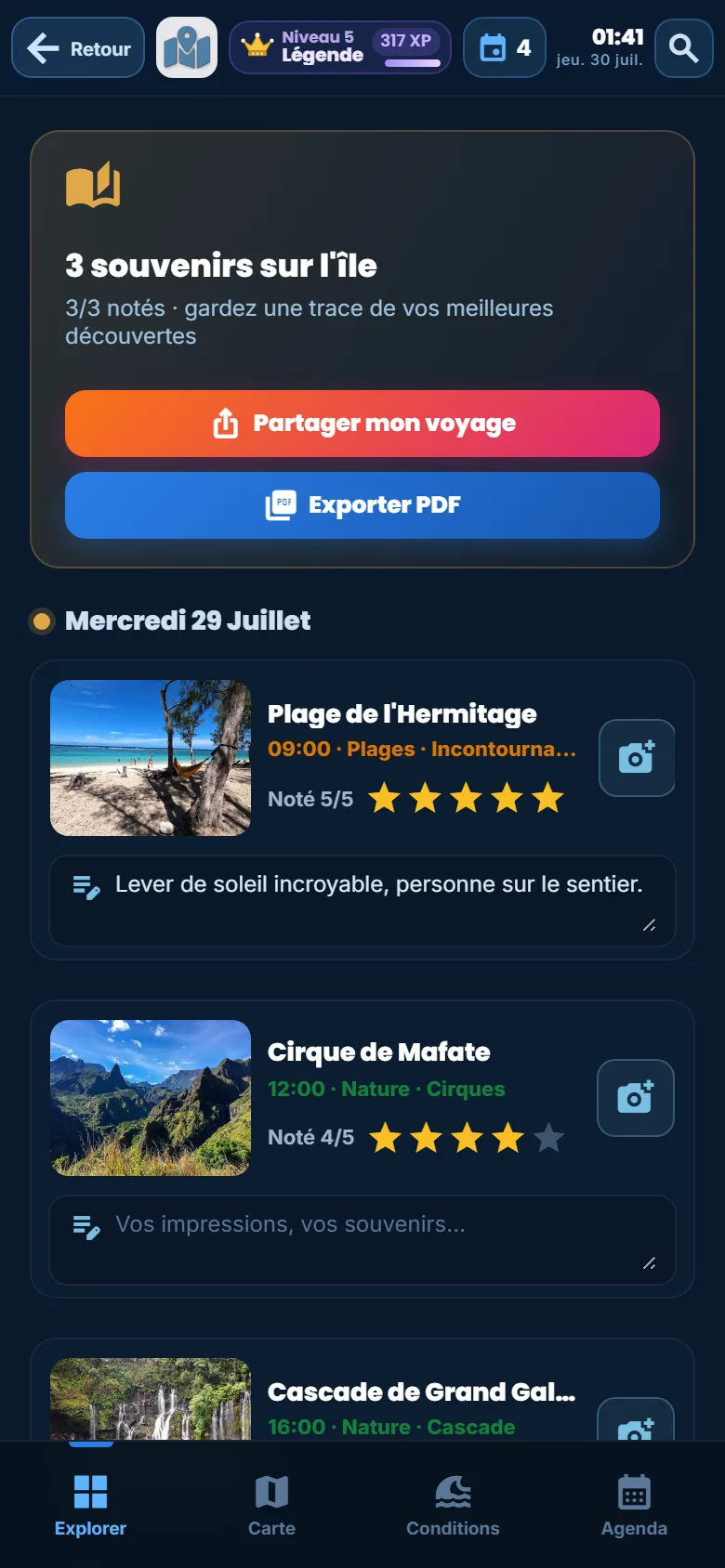725x1568 pixels.
Task: Tap Partager mon voyage
Action: tap(362, 424)
